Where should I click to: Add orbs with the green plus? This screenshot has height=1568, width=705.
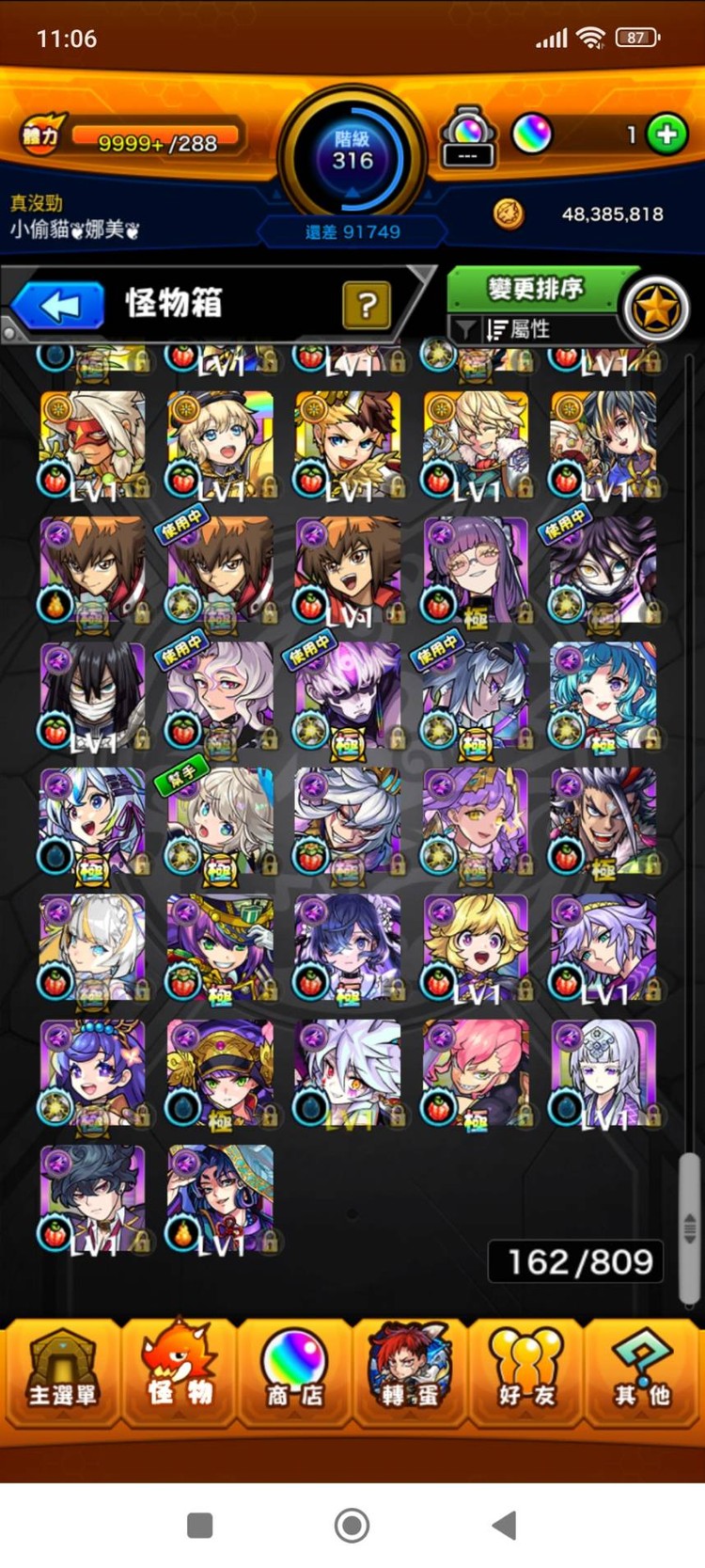pos(666,135)
